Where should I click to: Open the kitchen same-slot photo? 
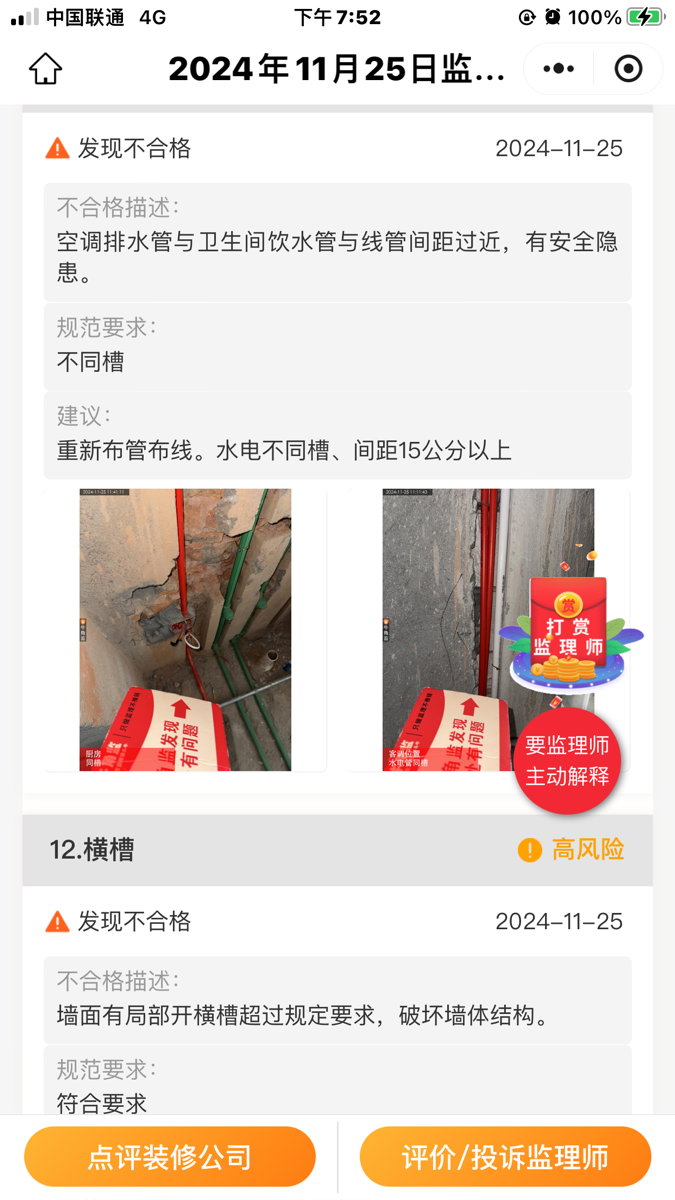(x=185, y=629)
